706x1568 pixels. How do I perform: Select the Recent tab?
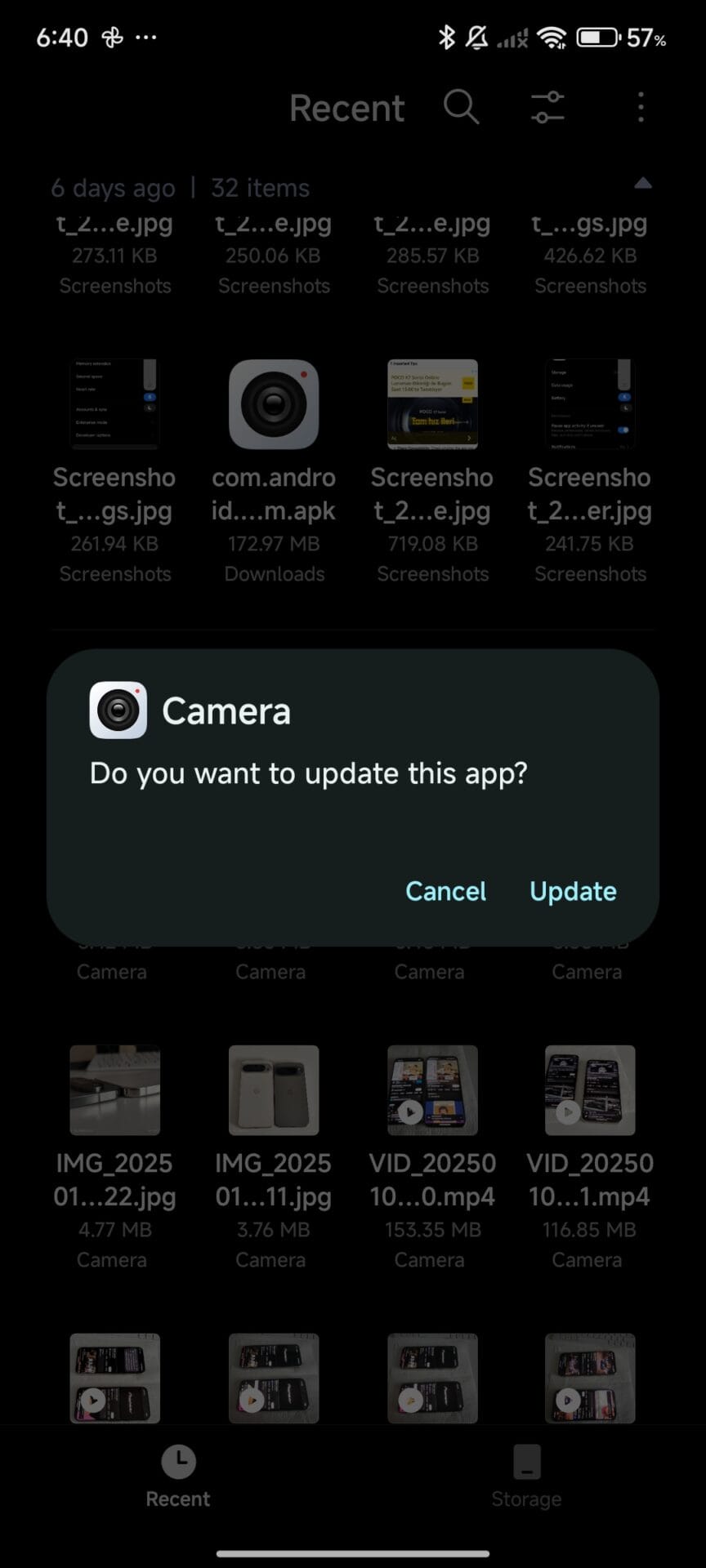click(177, 1476)
